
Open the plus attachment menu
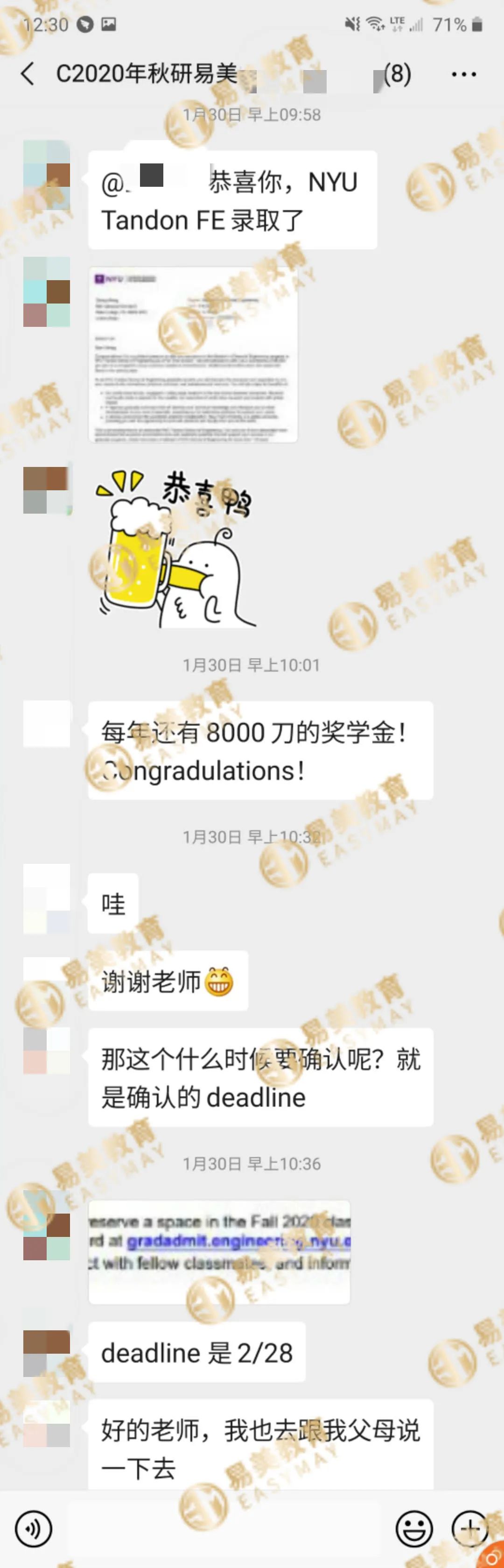coord(469,1528)
